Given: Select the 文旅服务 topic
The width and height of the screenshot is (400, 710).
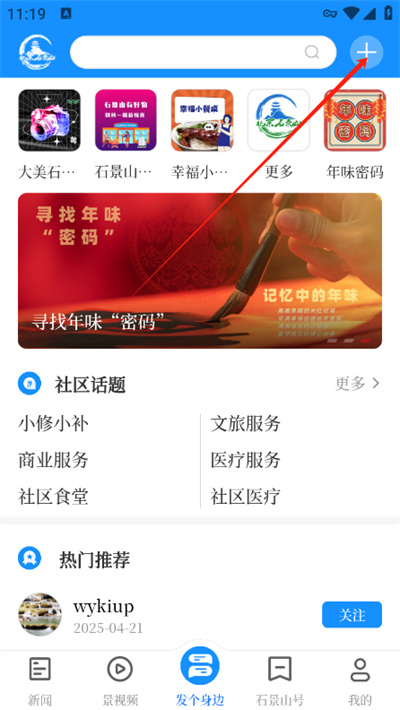Looking at the screenshot, I should pyautogui.click(x=246, y=424).
